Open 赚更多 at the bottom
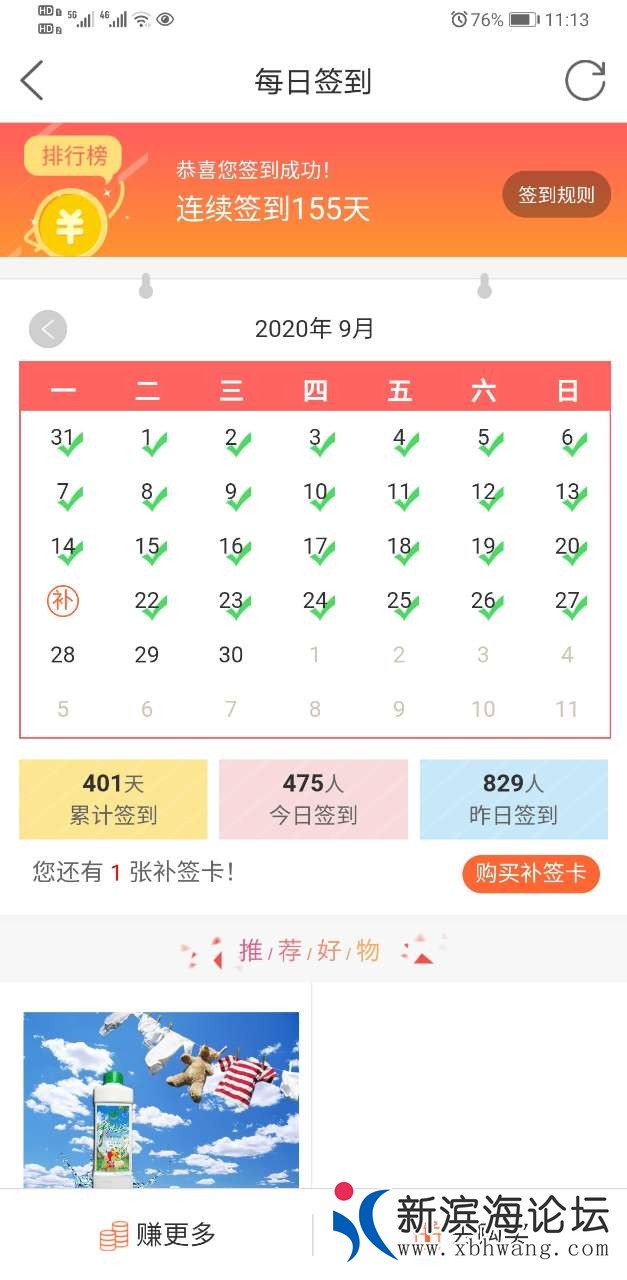This screenshot has height=1280, width=627. (158, 1236)
